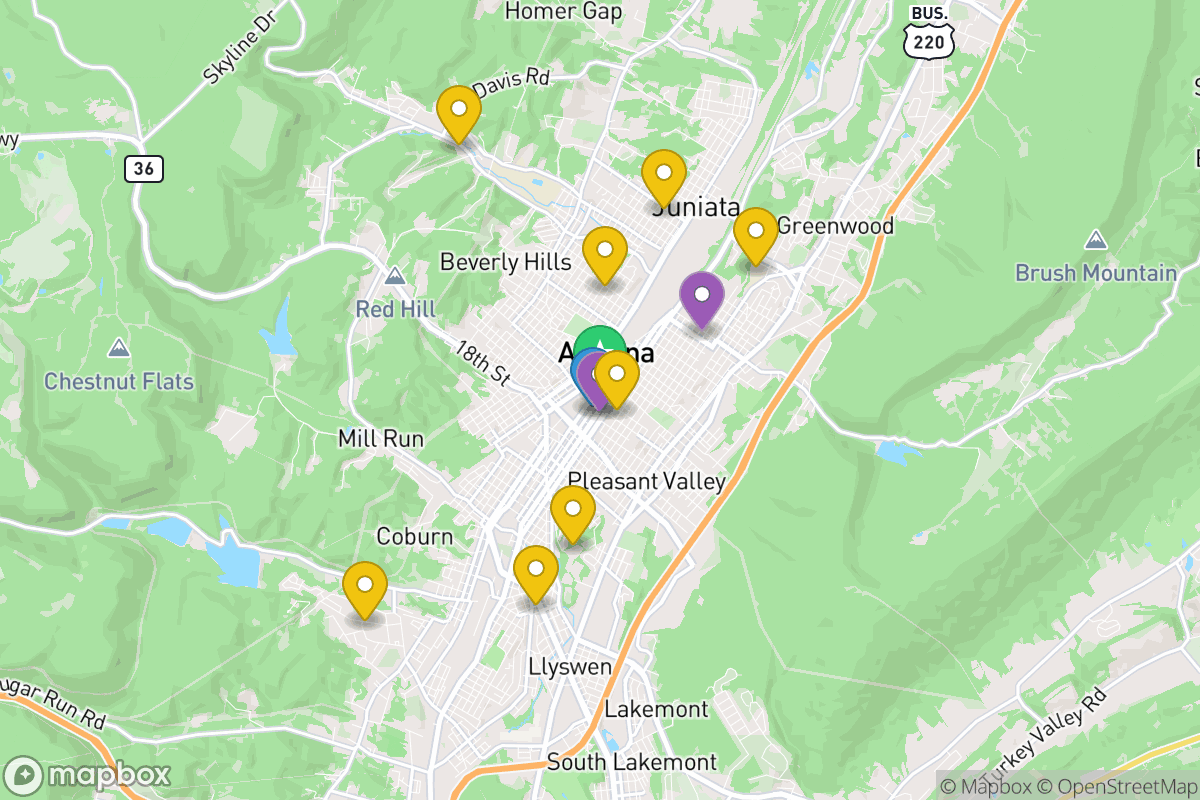Tap the yellow pin near Davis Rd
The width and height of the screenshot is (1200, 800).
click(458, 112)
